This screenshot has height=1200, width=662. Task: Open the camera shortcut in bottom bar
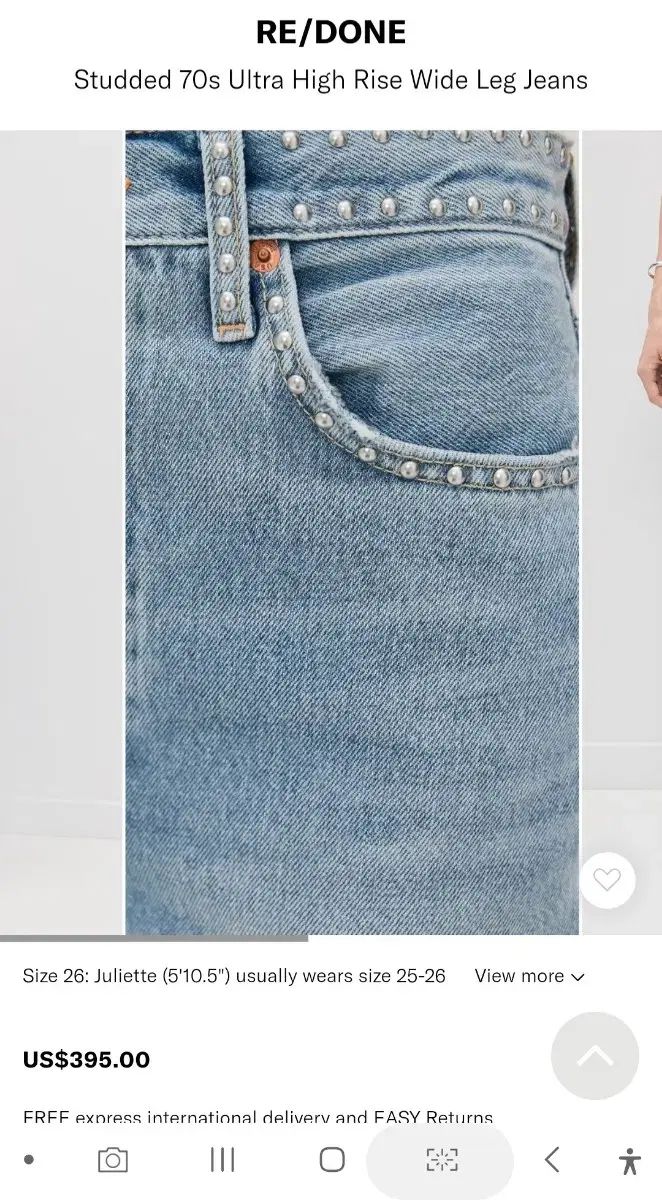113,1160
